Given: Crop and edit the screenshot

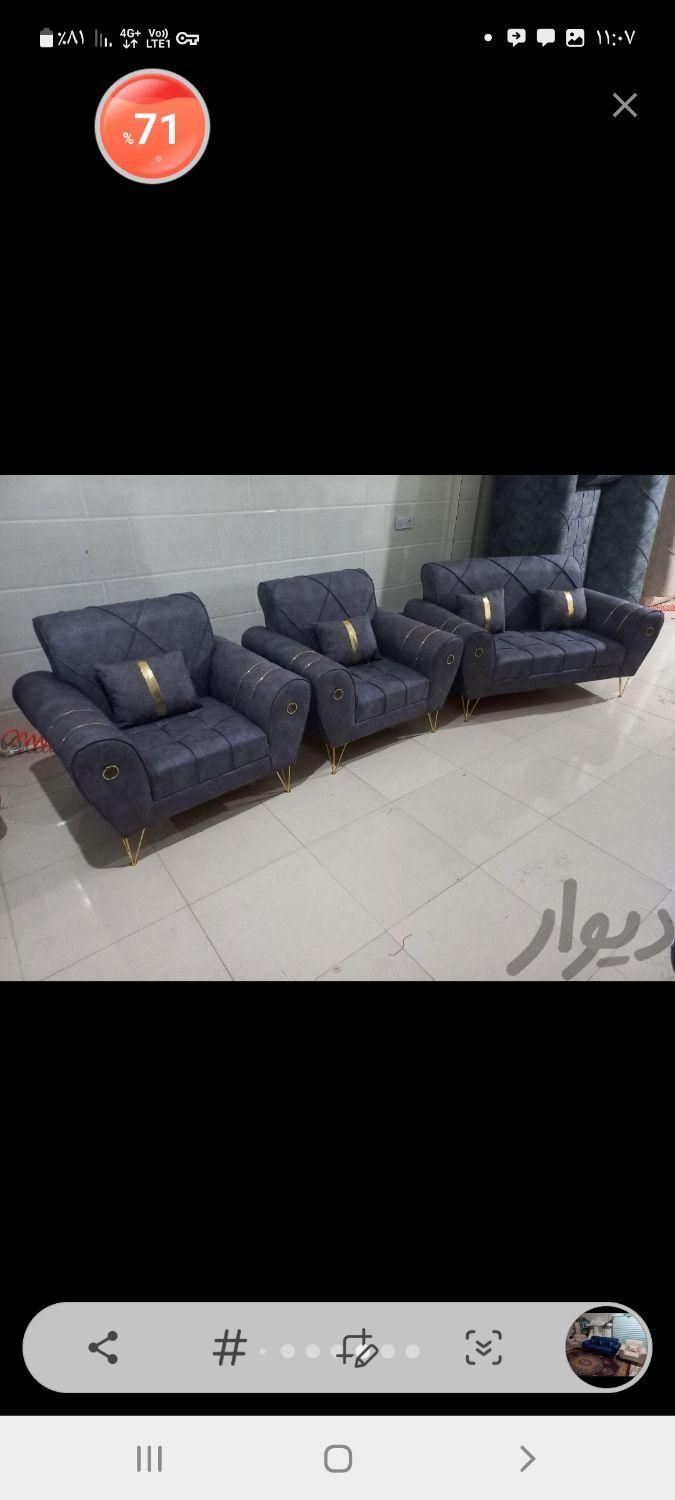Looking at the screenshot, I should tap(357, 1348).
